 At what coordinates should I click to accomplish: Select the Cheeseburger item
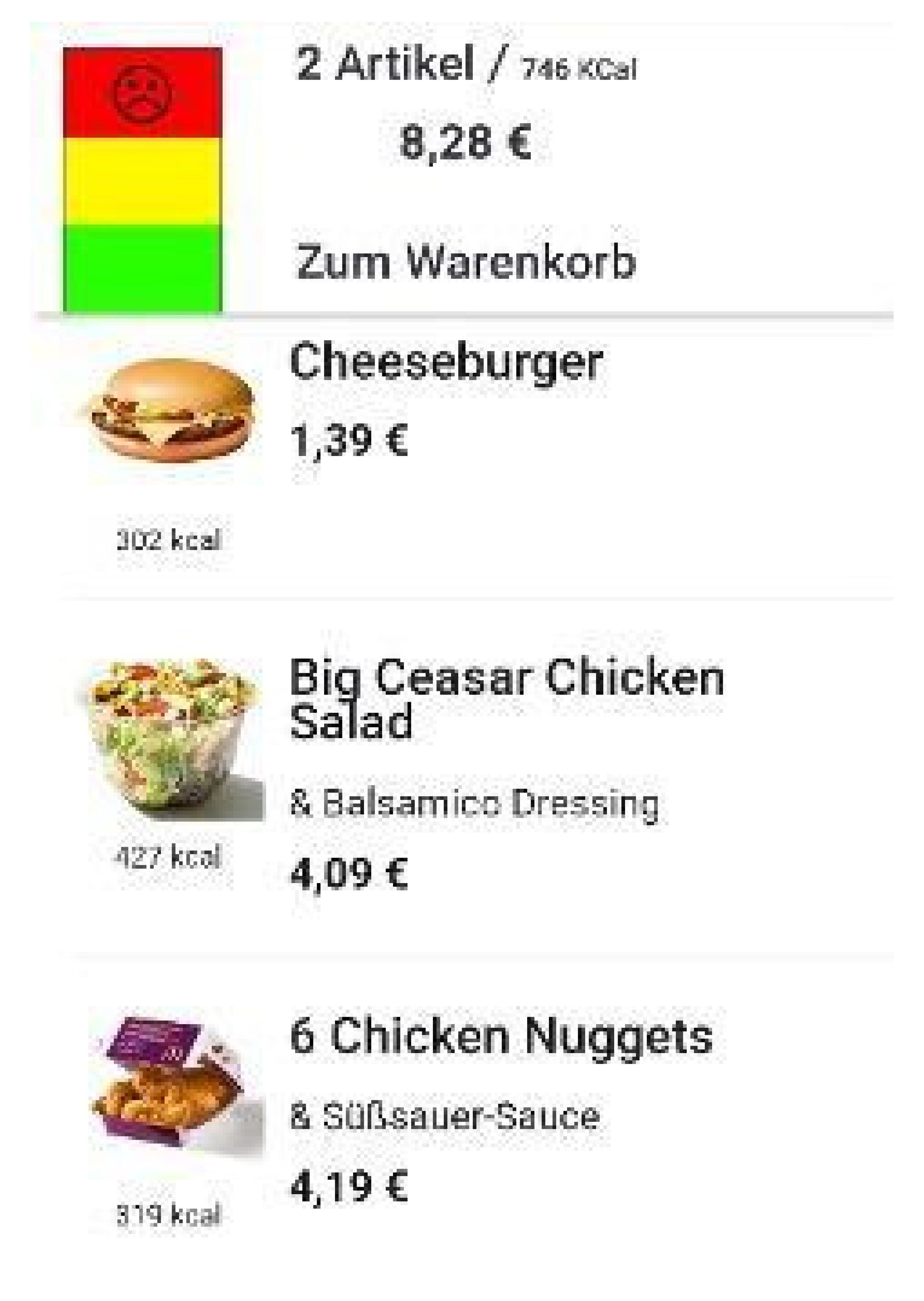(446, 362)
